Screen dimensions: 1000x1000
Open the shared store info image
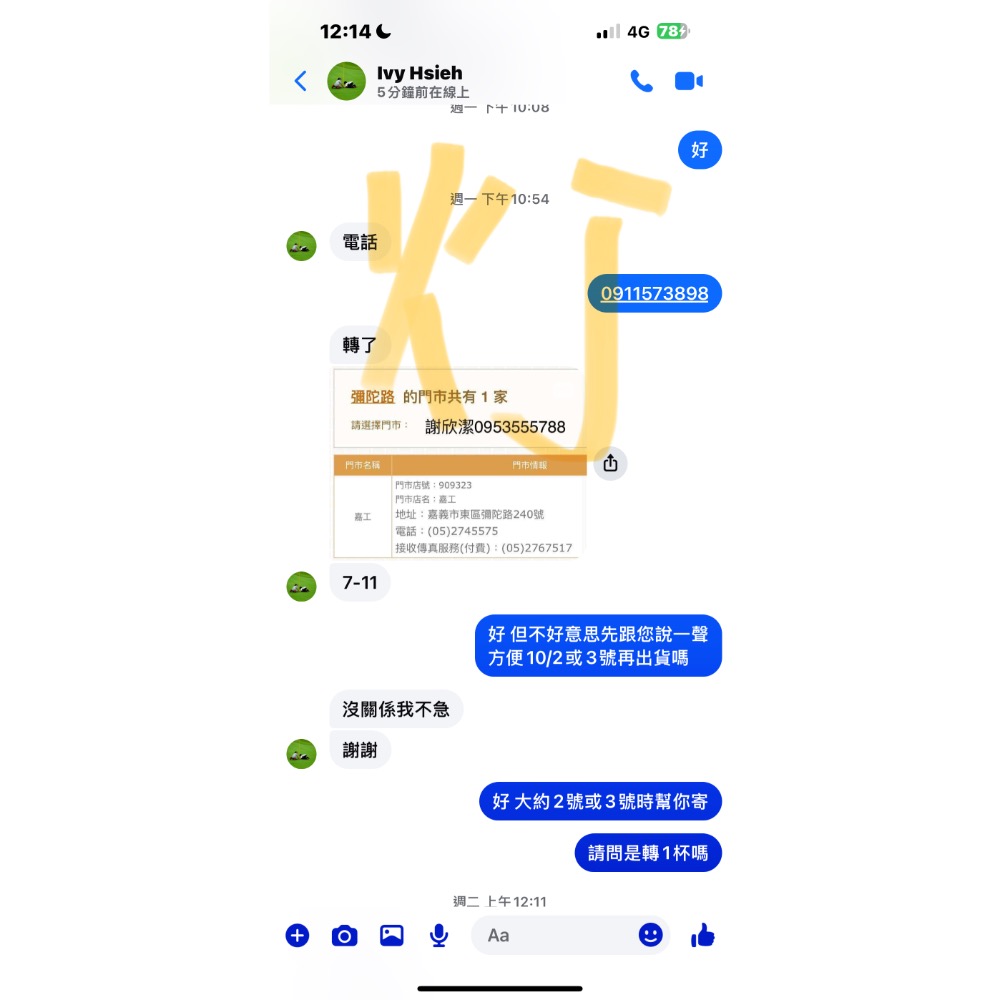[458, 463]
